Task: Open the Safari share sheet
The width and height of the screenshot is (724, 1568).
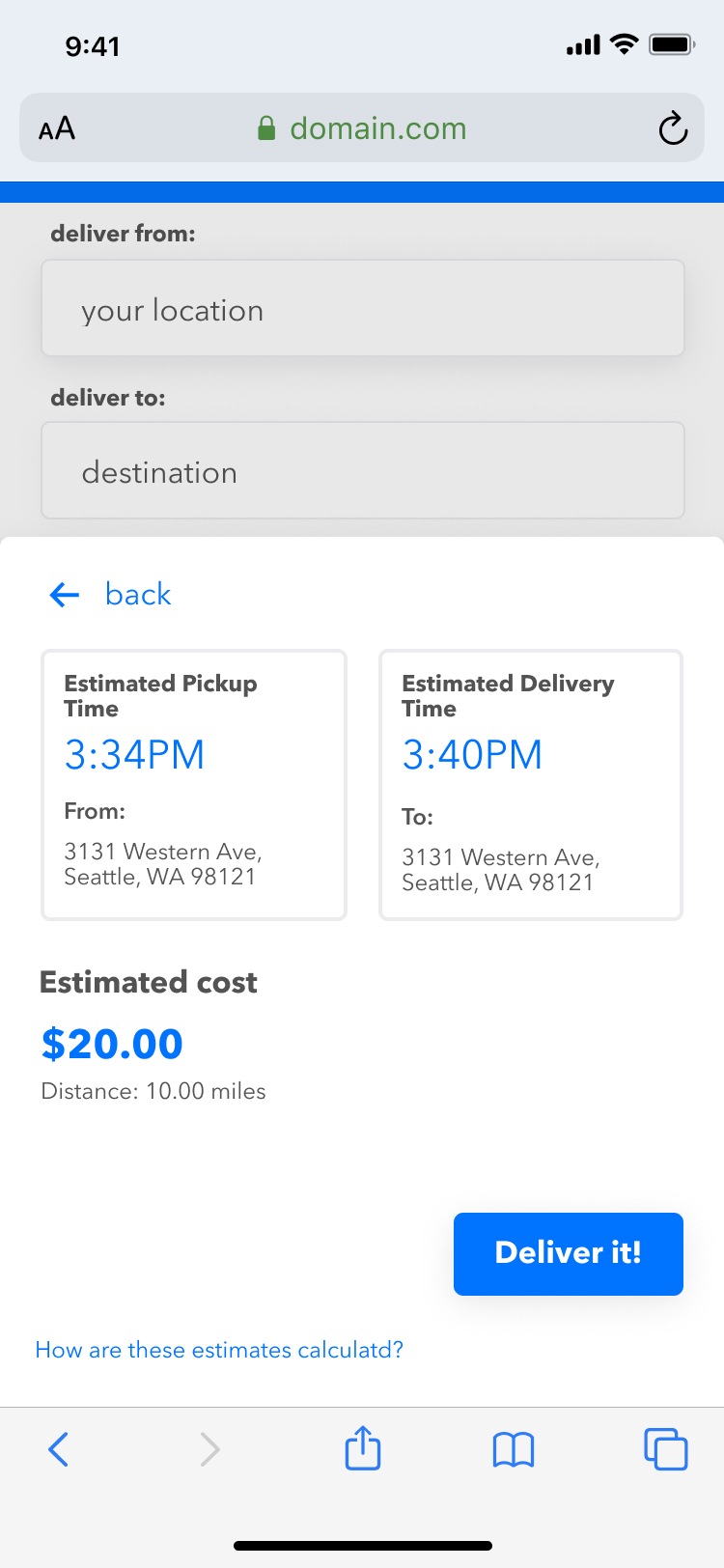Action: coord(363,1449)
